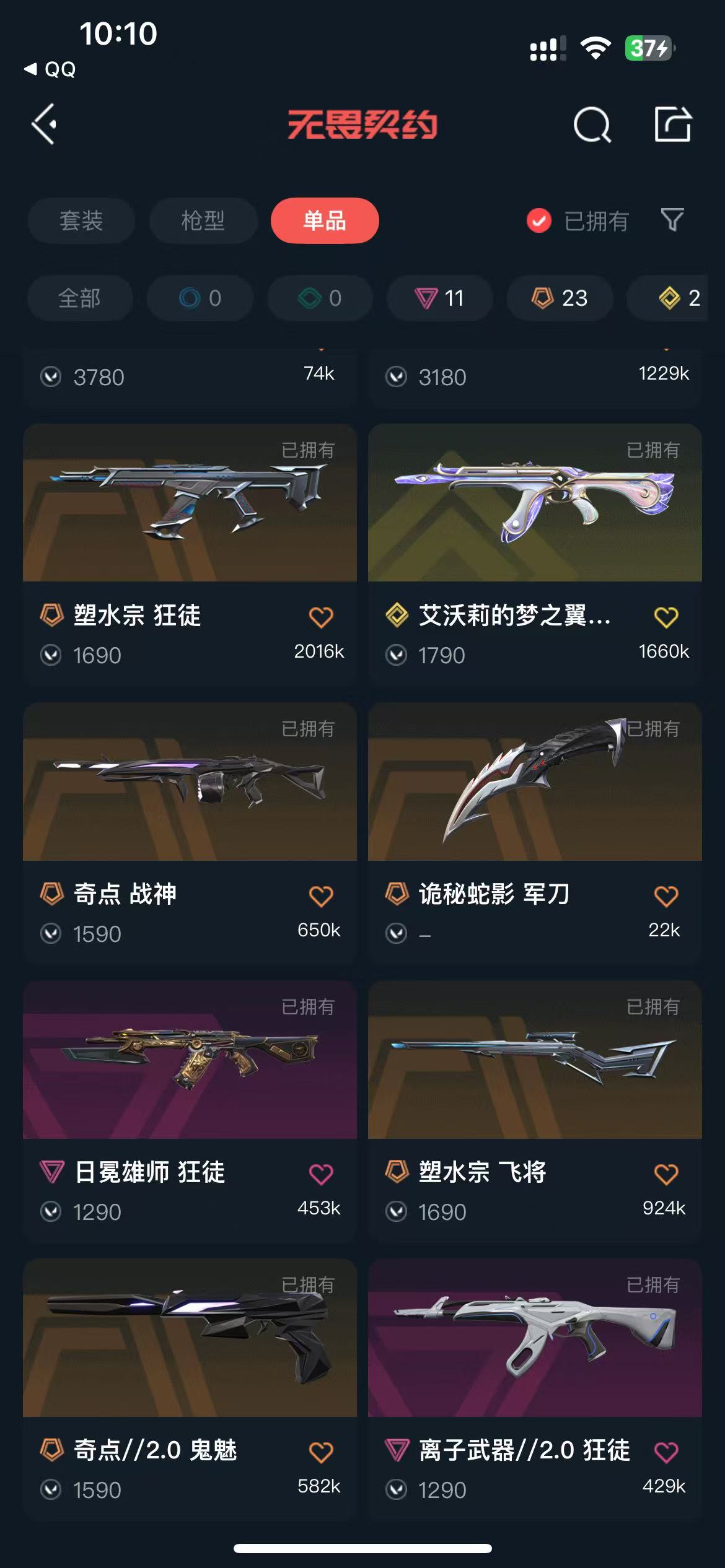This screenshot has height=1568, width=725.
Task: Open the 奇点//2.0 鬼魅 skin card
Action: [190, 1388]
